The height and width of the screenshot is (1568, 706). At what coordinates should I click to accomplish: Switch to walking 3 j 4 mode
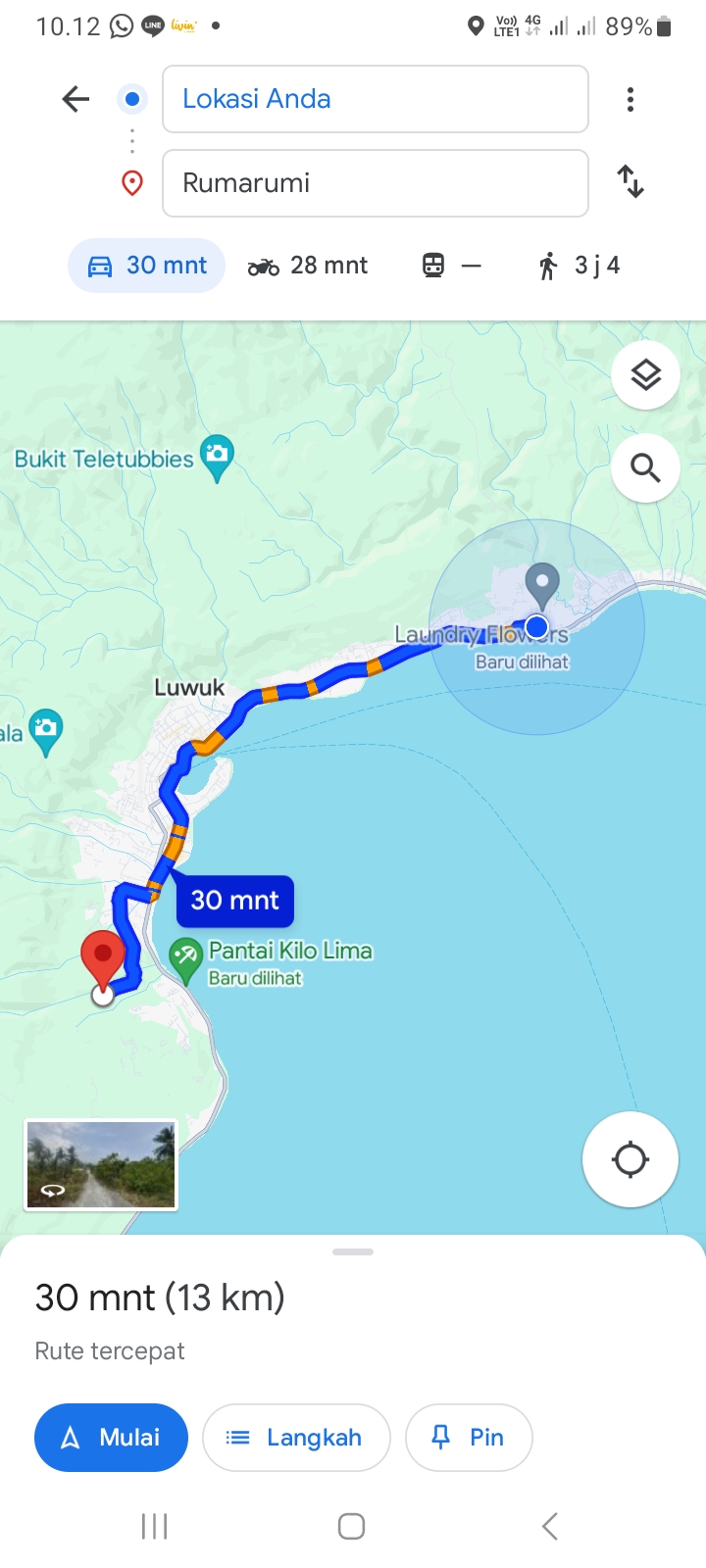[x=579, y=266]
